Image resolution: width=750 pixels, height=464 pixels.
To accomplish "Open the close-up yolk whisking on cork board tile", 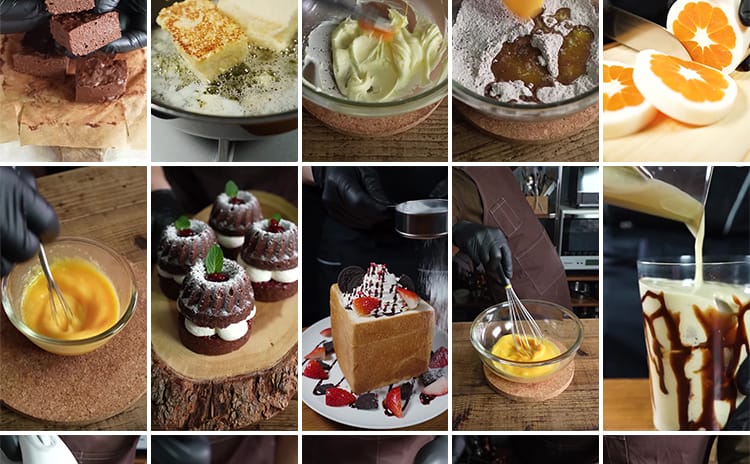I will point(73,298).
